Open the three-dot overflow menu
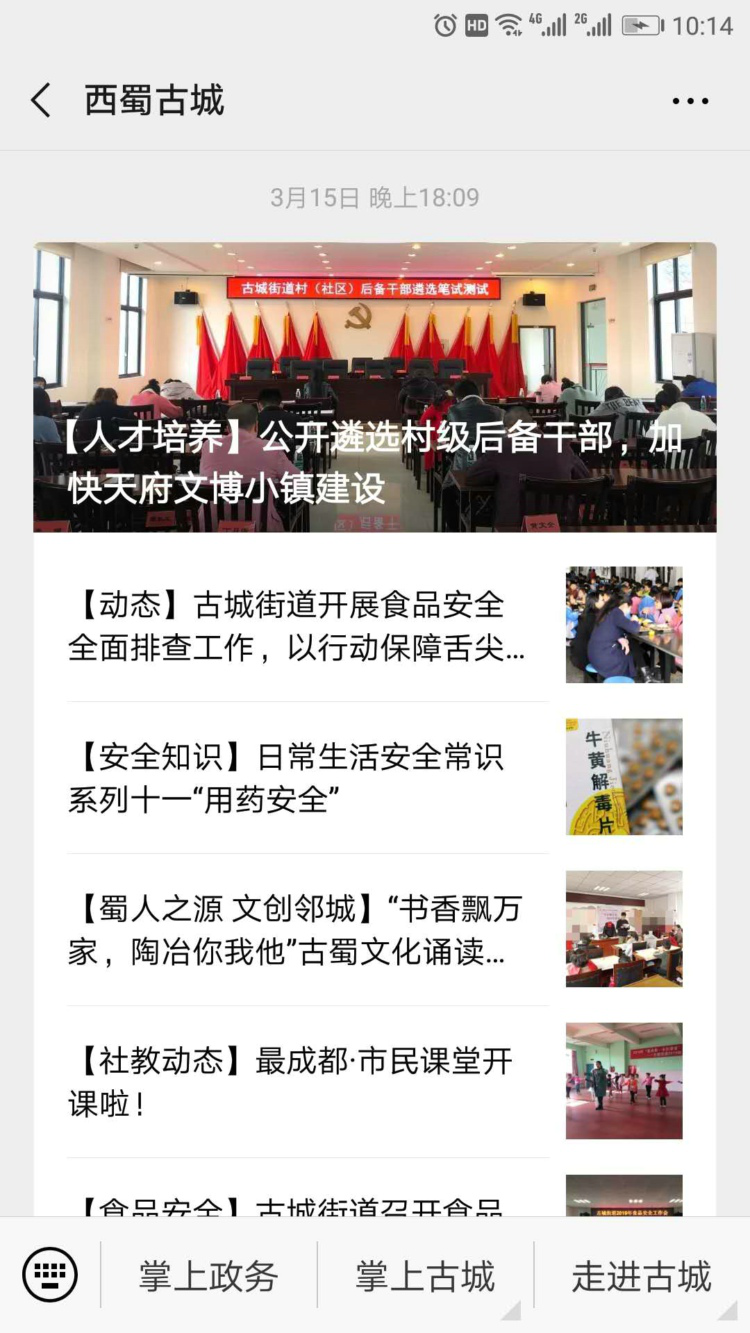750x1333 pixels. [x=690, y=101]
